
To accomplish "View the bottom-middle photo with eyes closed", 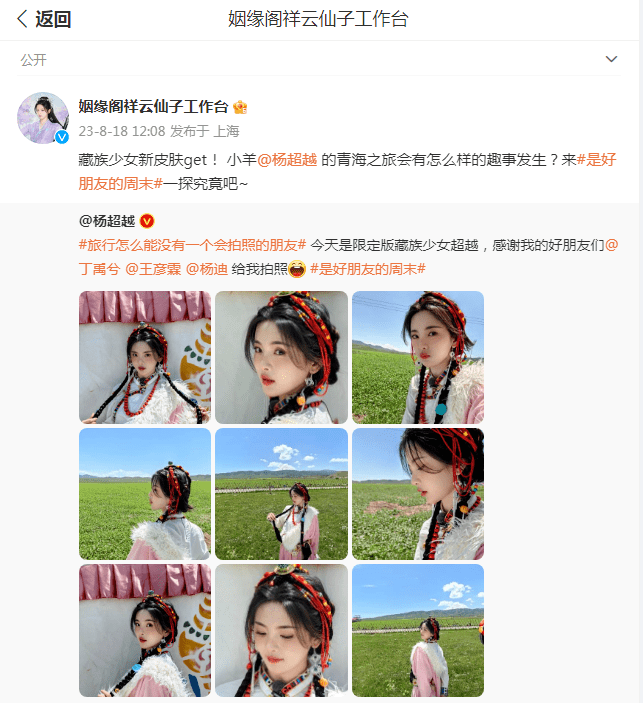I will 281,630.
